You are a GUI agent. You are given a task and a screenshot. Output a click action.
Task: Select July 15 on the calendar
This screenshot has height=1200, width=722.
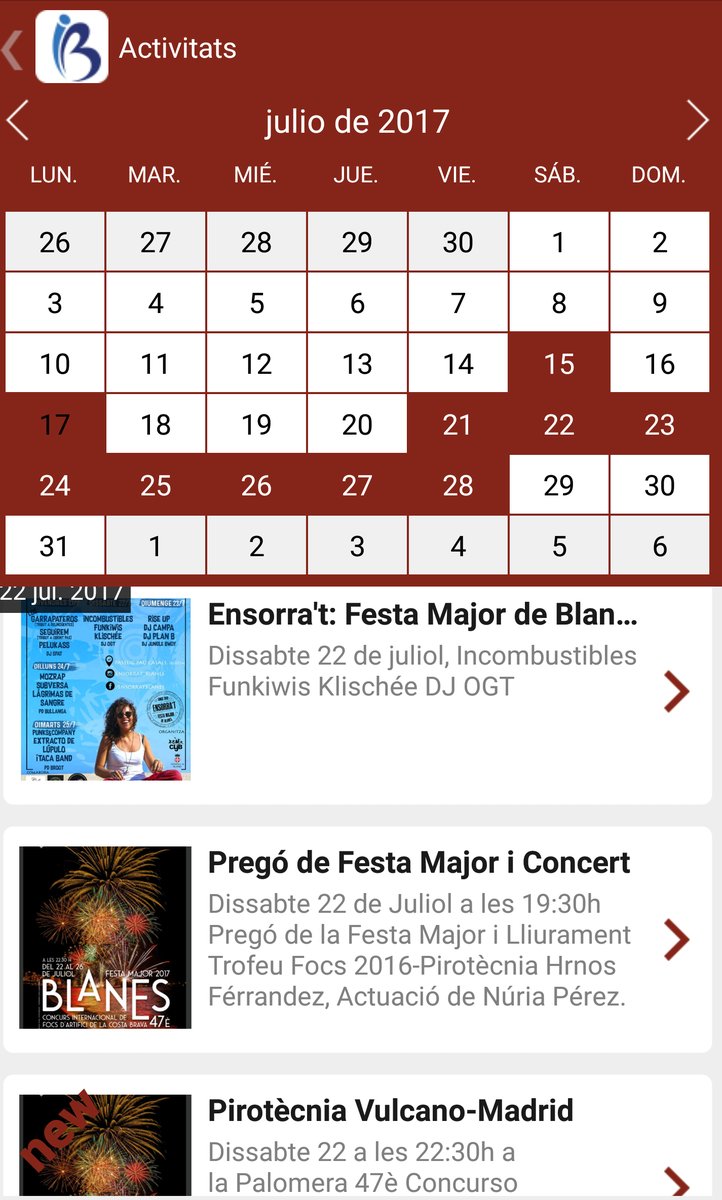point(559,364)
